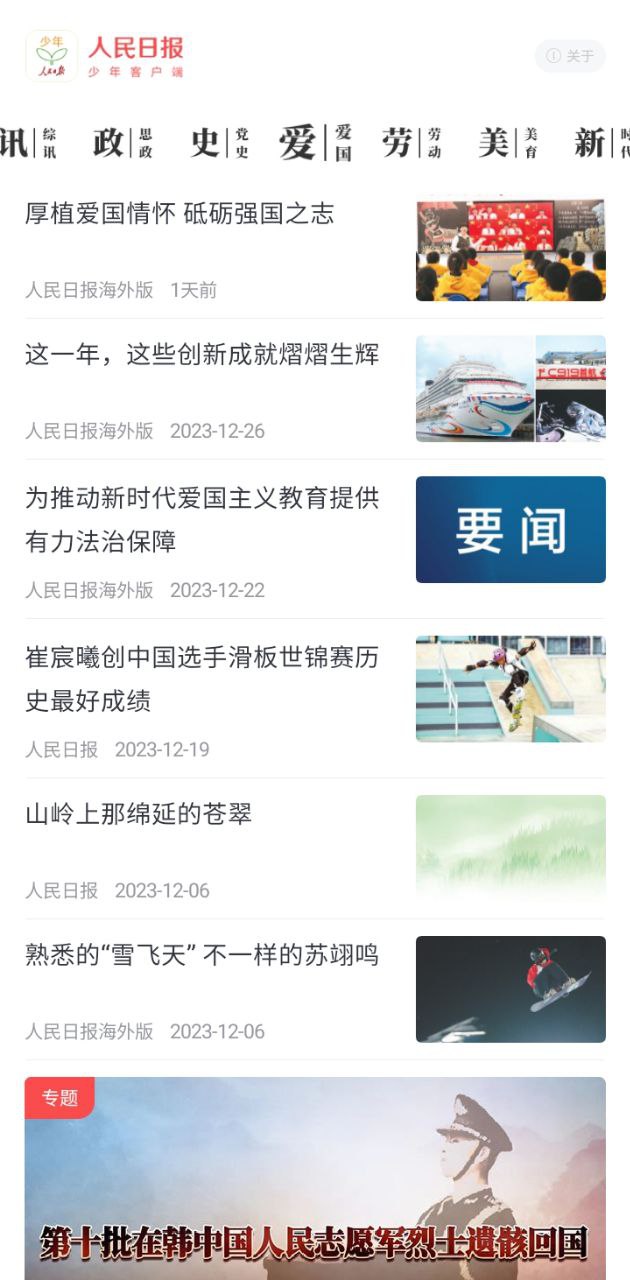
Task: Select the 爱国 tab
Action: point(316,143)
